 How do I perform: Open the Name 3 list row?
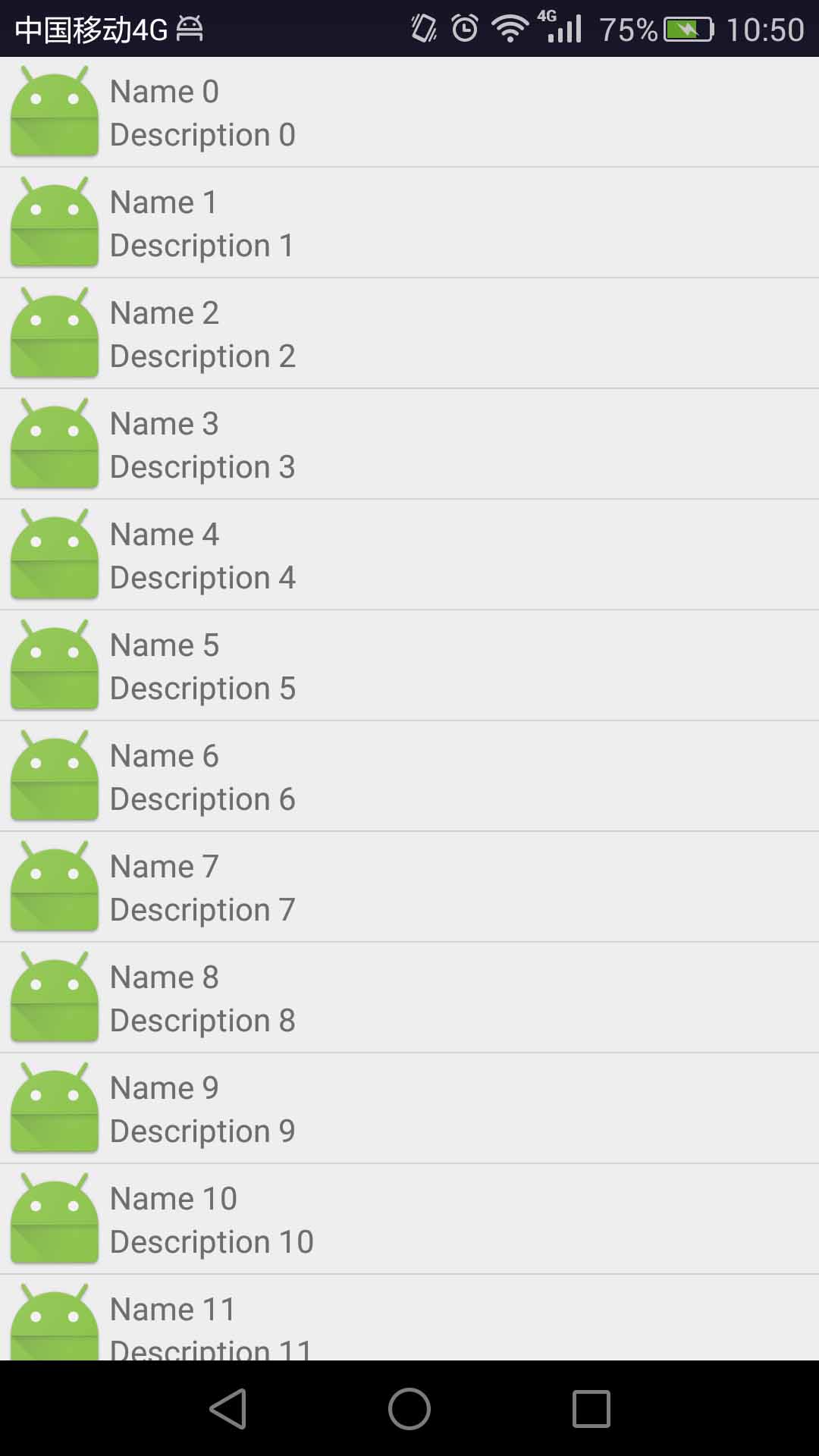[409, 444]
